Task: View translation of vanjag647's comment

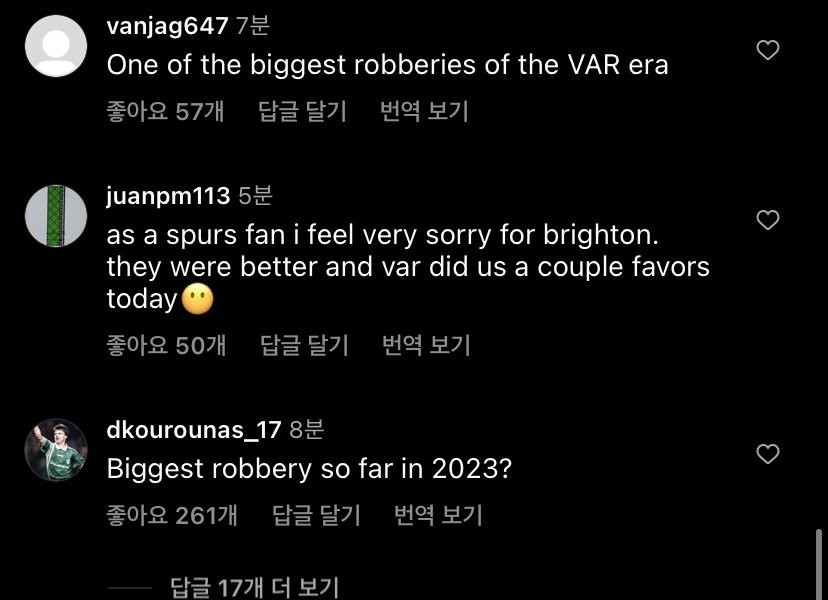Action: [x=424, y=111]
